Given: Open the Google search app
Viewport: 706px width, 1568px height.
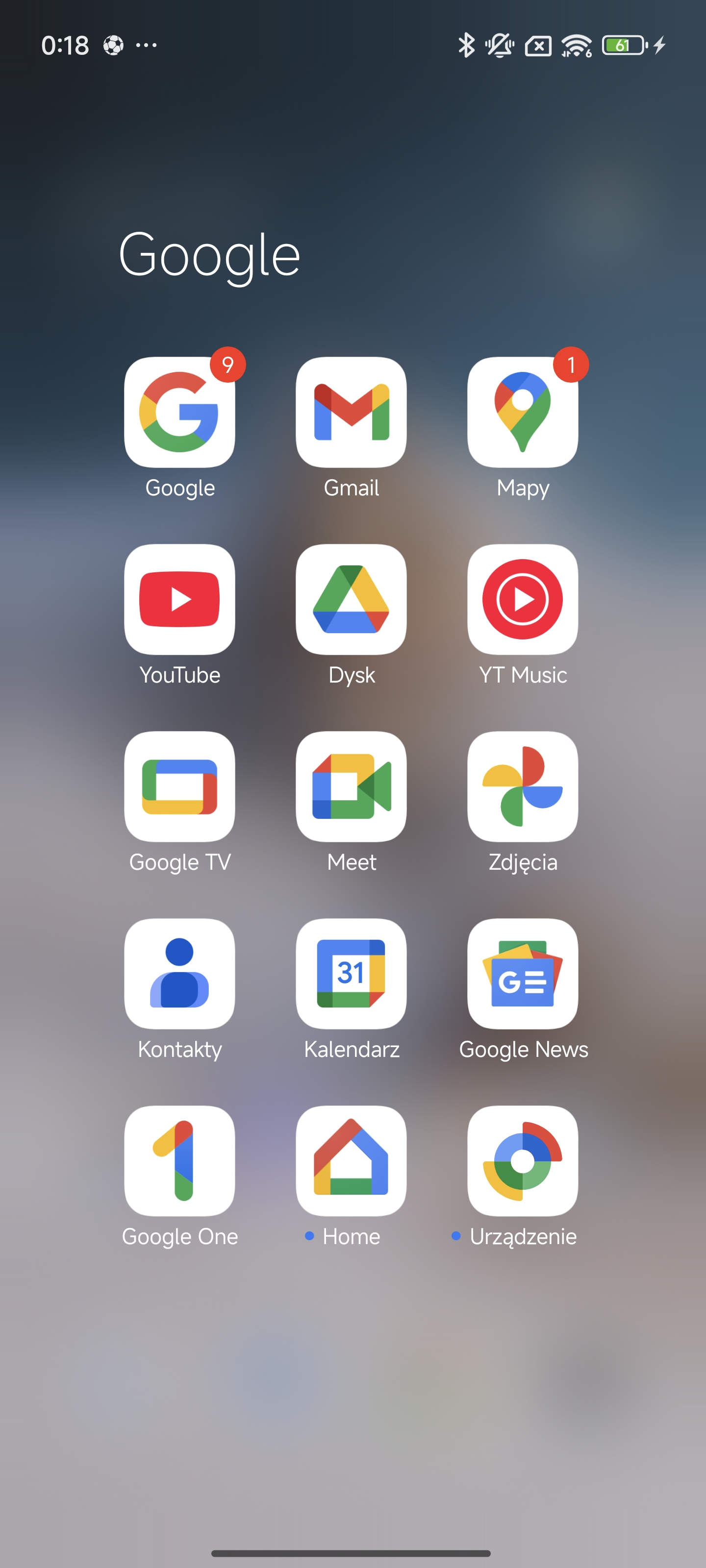Looking at the screenshot, I should (180, 412).
